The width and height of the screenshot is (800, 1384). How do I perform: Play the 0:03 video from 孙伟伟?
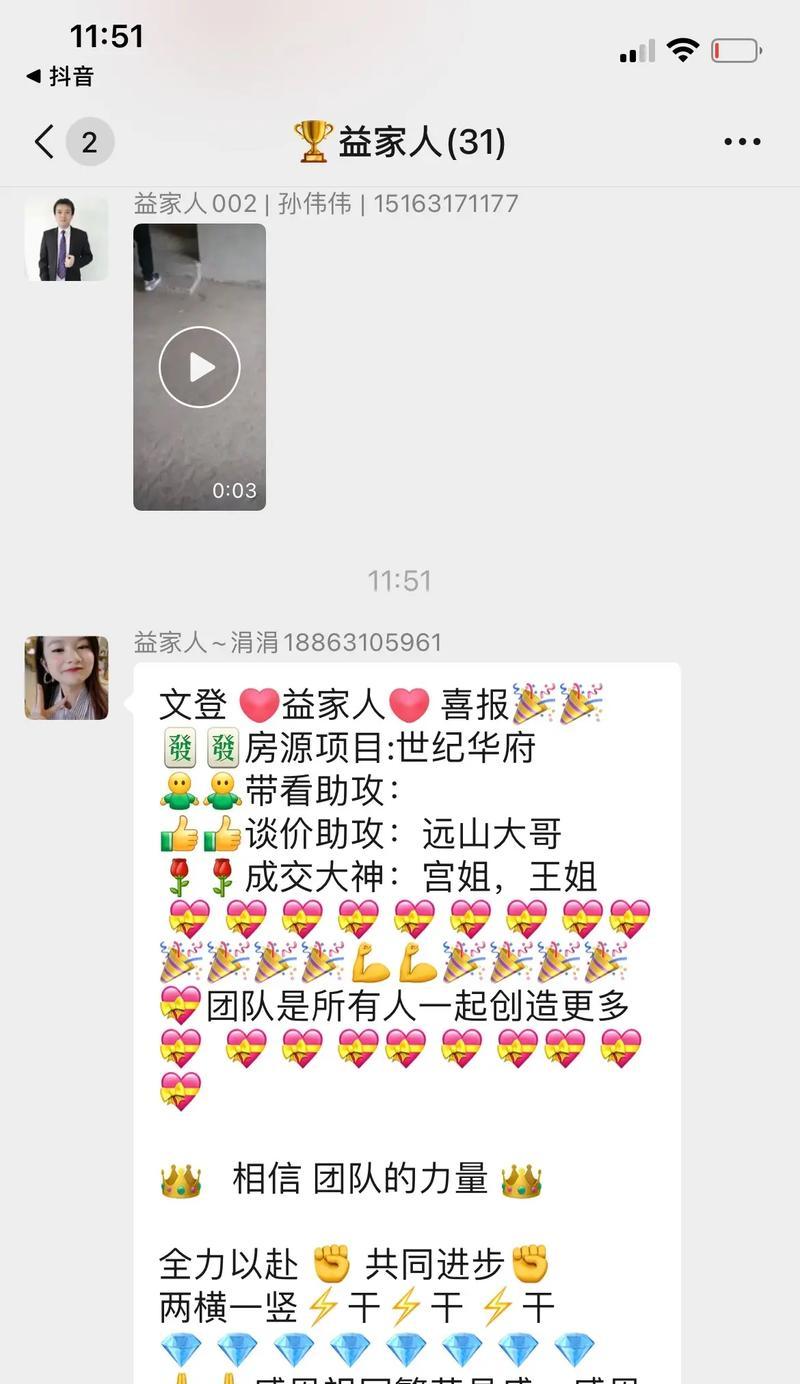[200, 367]
